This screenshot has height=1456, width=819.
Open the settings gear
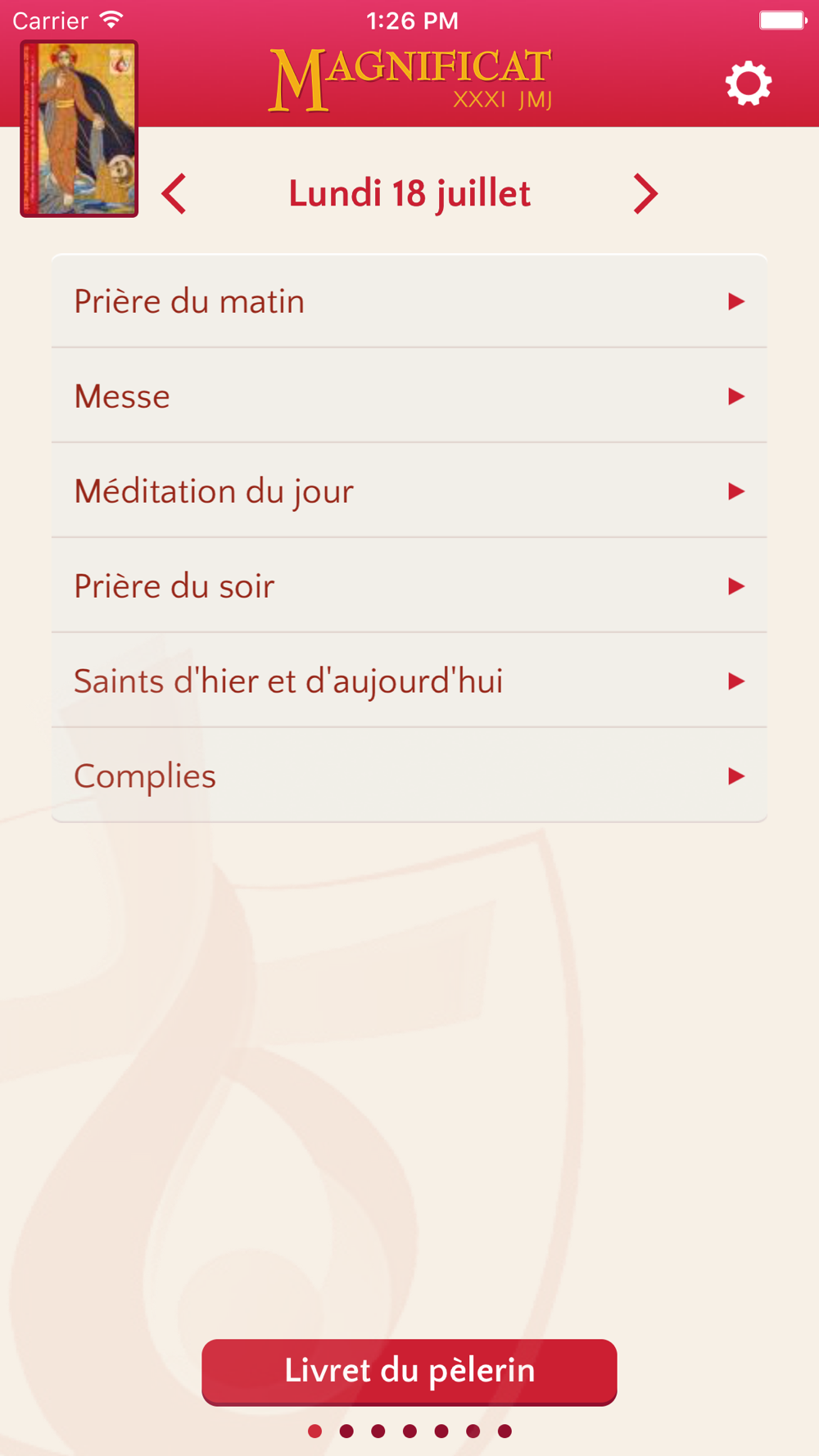point(748,84)
